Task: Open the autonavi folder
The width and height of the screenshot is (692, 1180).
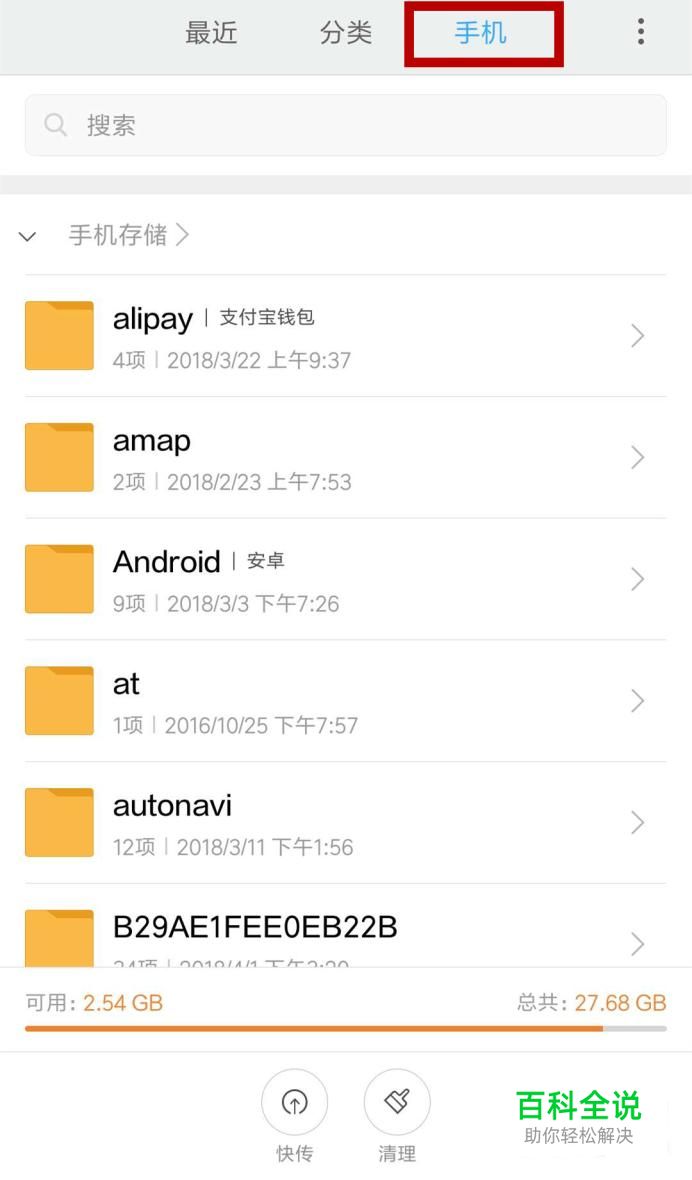Action: coord(346,823)
